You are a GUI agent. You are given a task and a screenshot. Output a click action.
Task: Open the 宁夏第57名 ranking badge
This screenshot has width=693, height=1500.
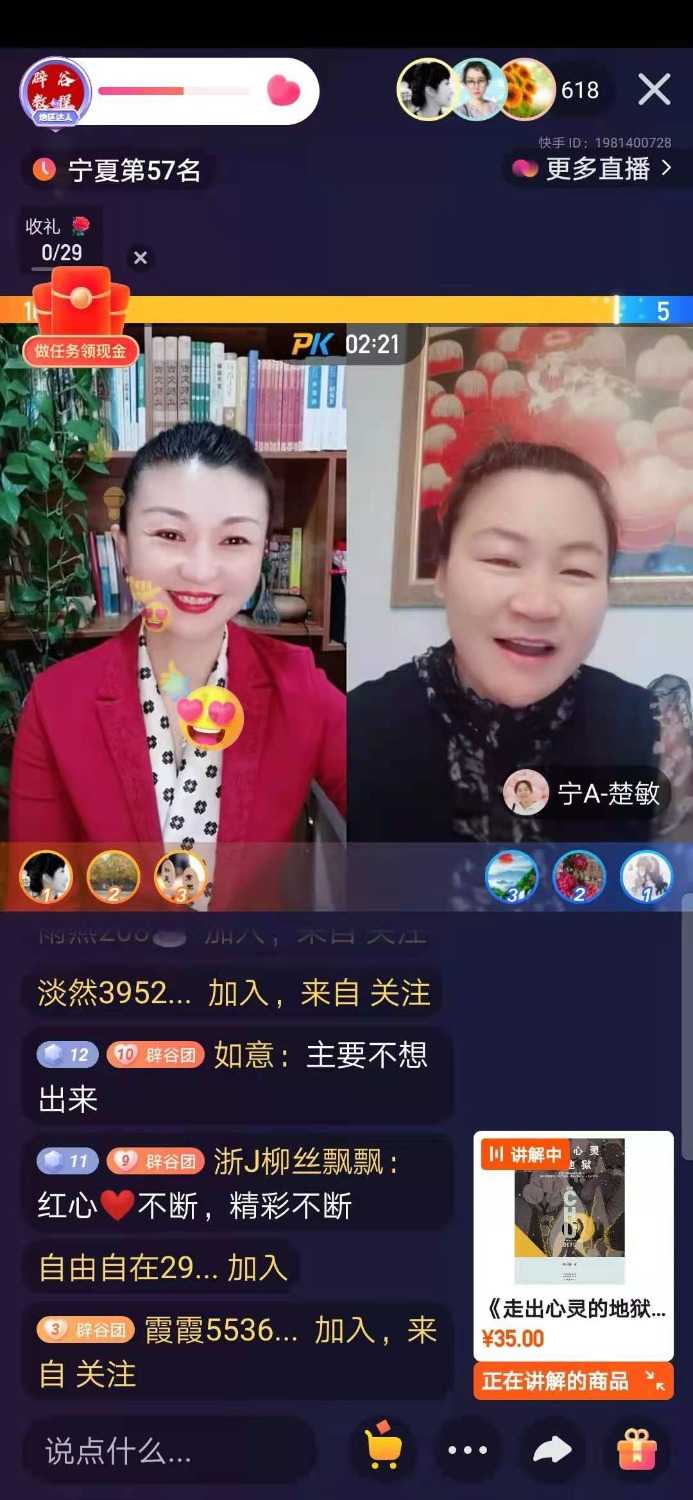(x=118, y=171)
